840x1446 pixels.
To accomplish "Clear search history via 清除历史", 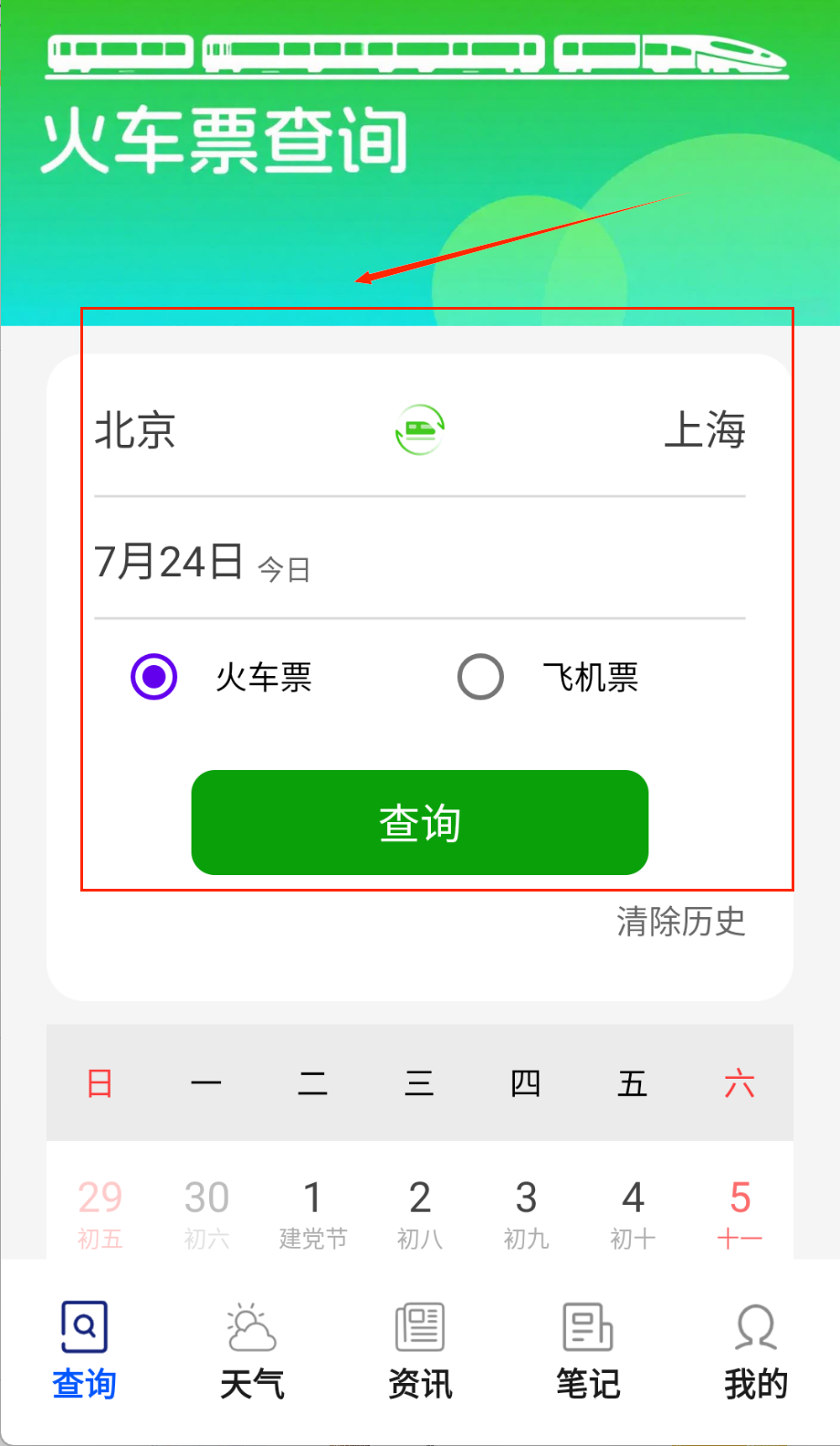I will 680,922.
